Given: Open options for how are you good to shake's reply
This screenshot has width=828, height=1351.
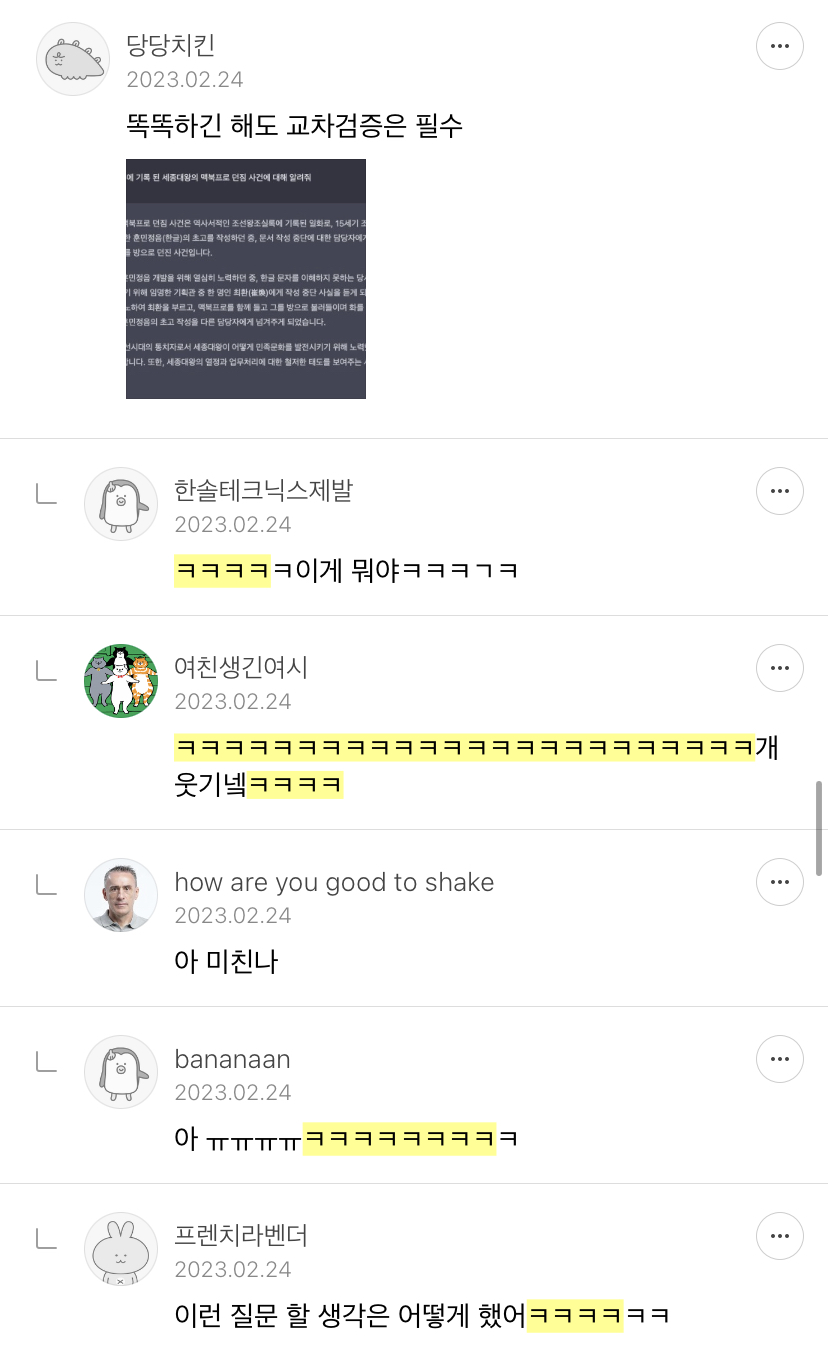Looking at the screenshot, I should 779,882.
